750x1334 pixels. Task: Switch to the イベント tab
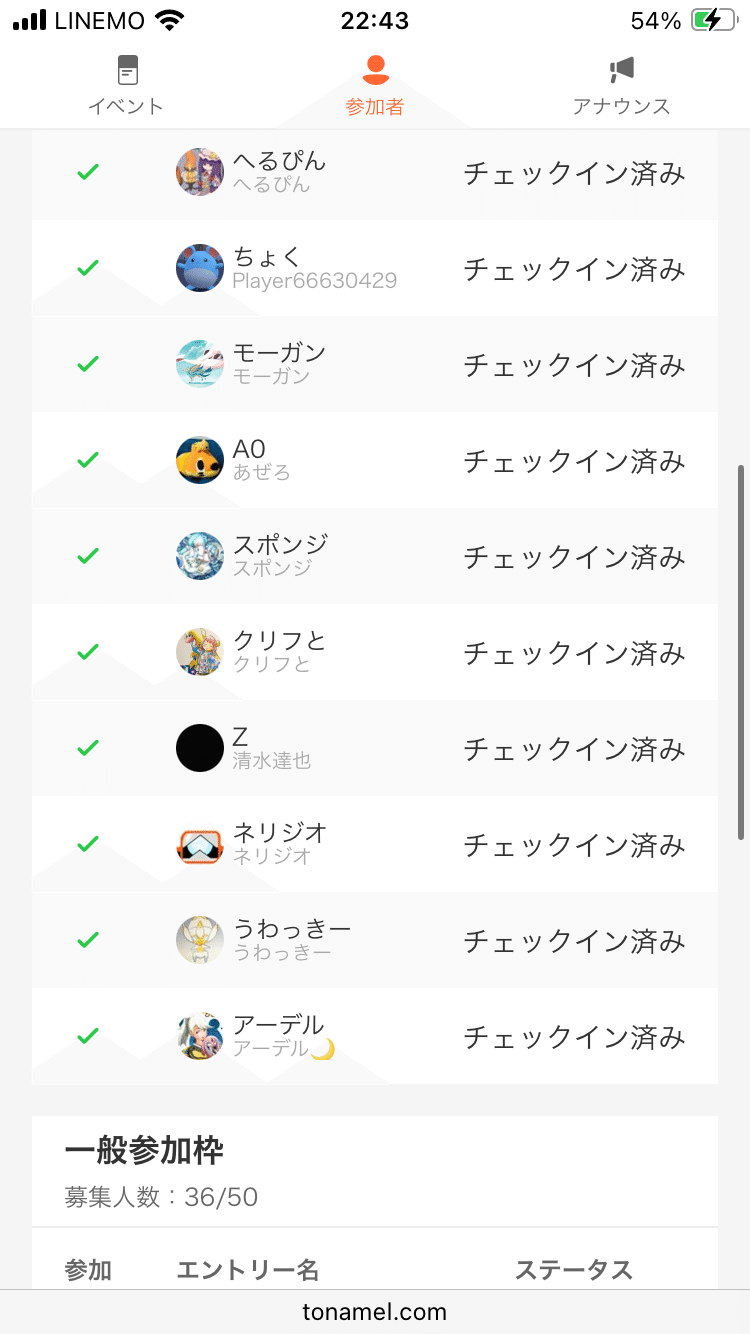pos(125,86)
